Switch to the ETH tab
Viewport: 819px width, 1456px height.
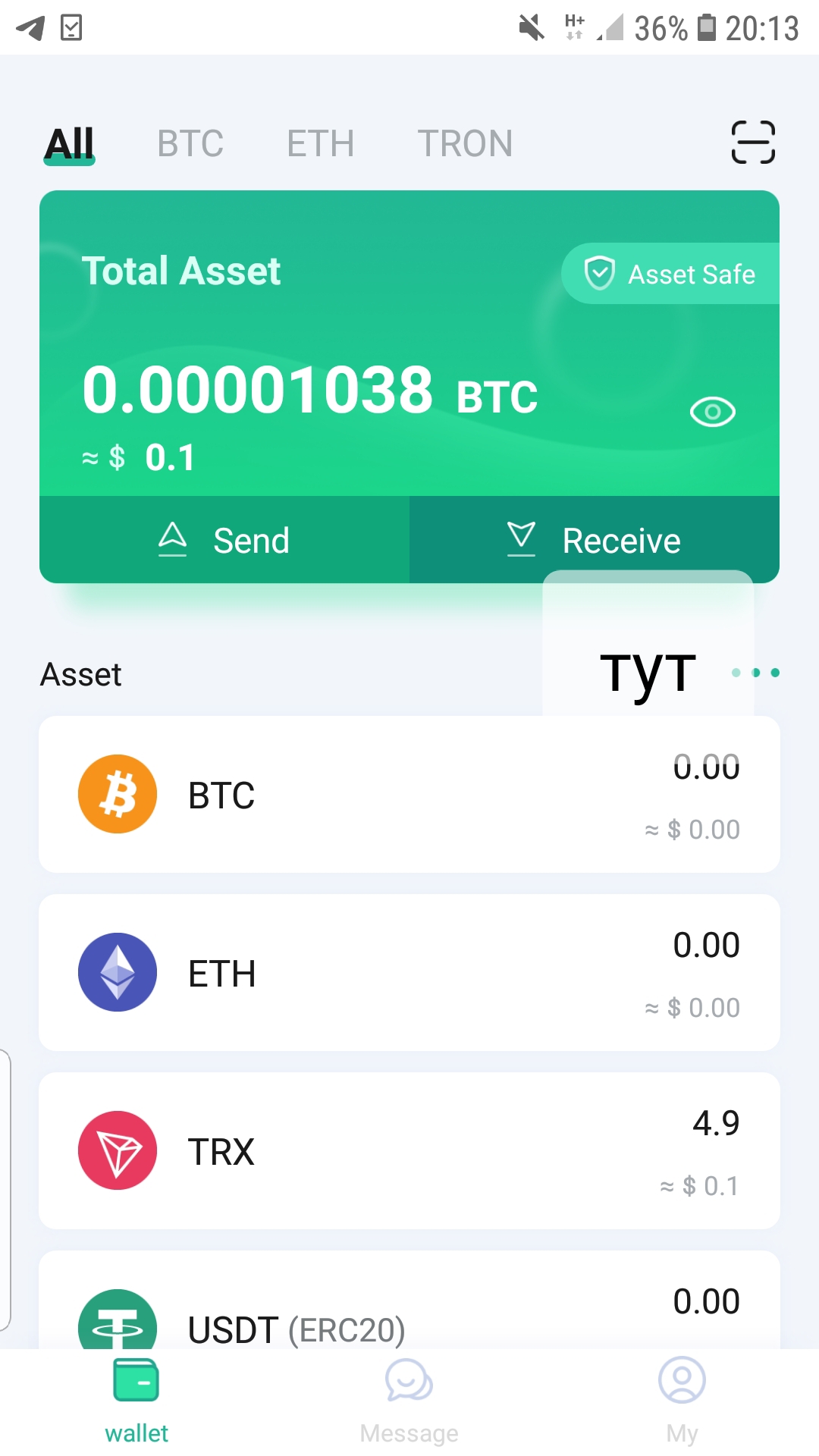tap(320, 143)
